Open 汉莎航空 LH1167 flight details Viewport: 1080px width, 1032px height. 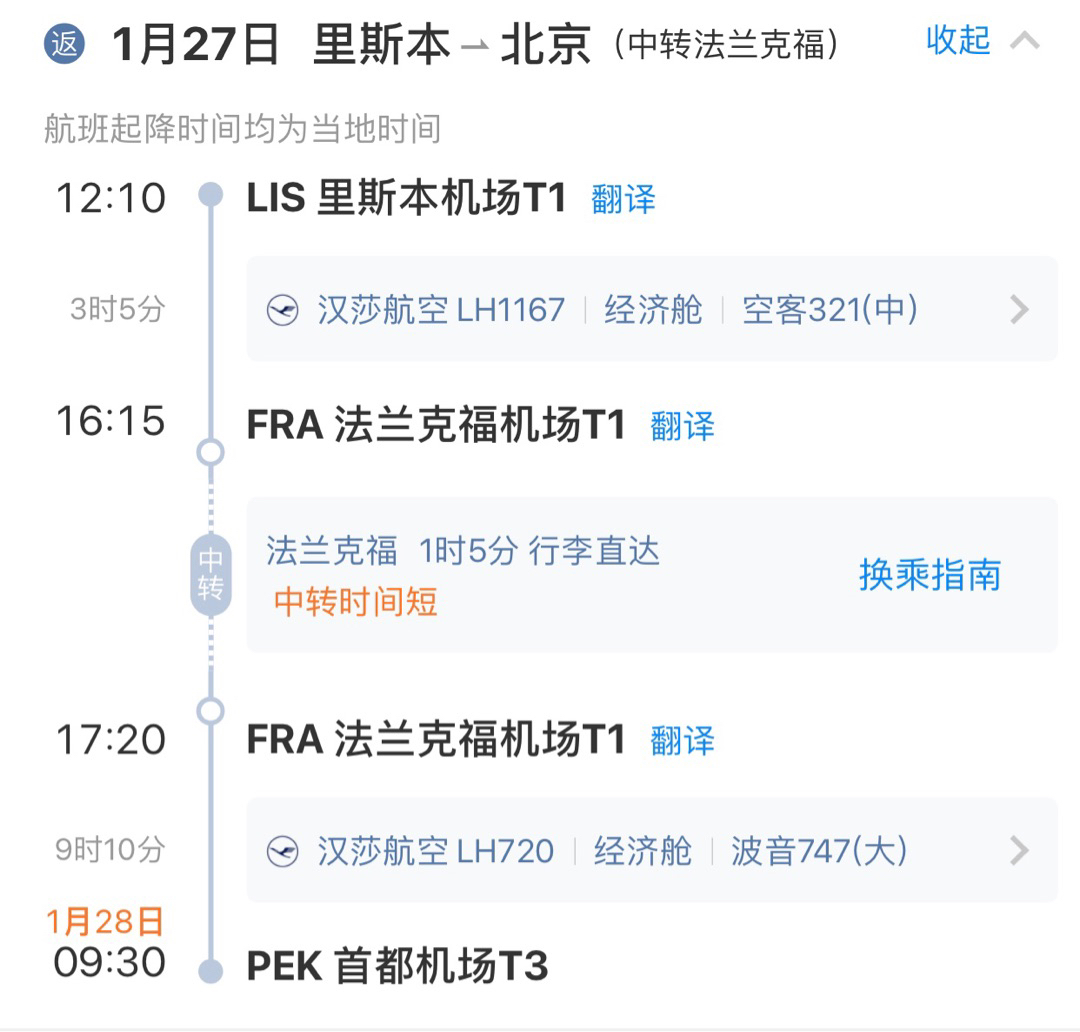(651, 310)
